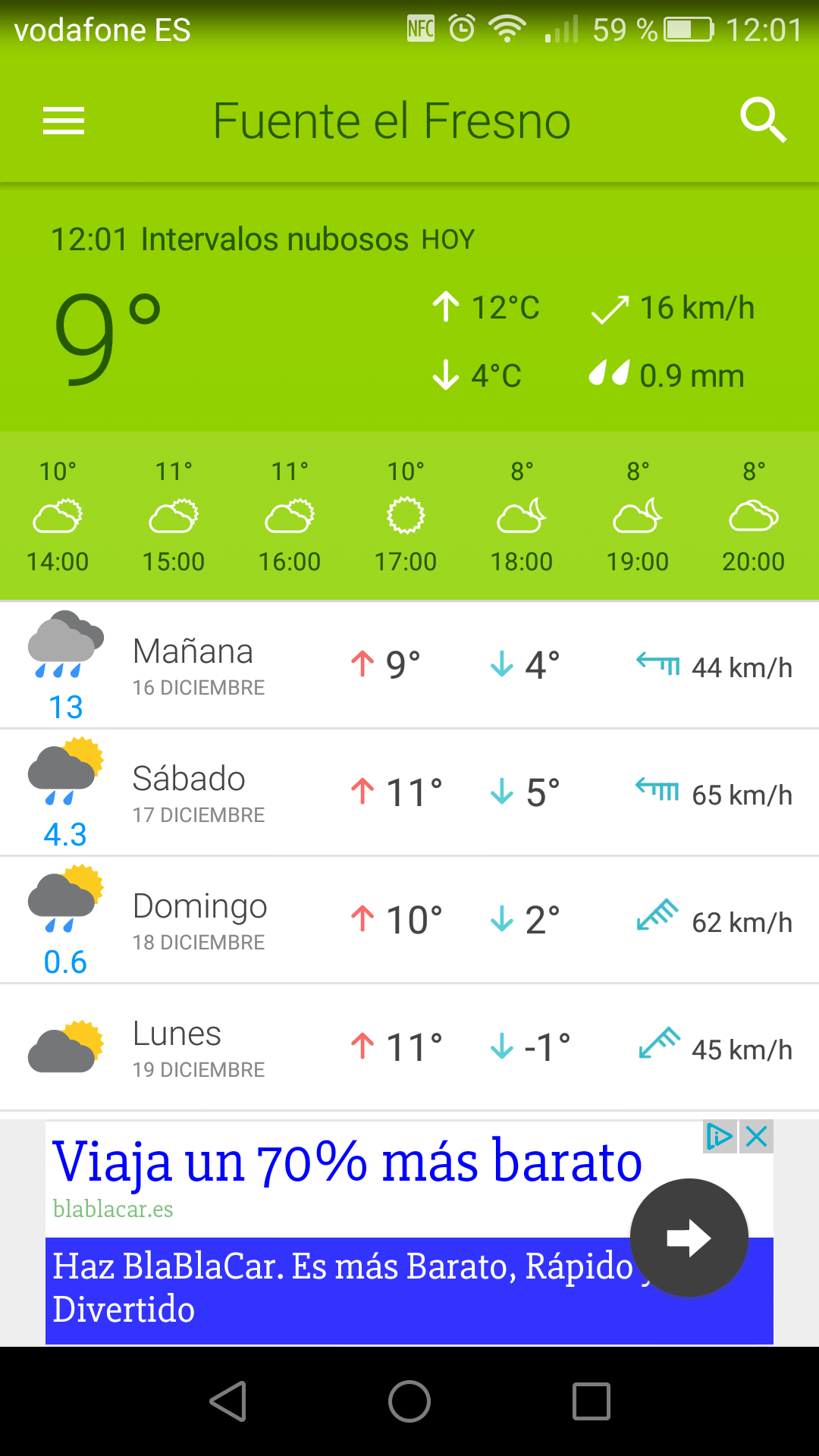Open Lunes 19 Diciembre forecast
This screenshot has width=819, height=1456.
tap(409, 1048)
